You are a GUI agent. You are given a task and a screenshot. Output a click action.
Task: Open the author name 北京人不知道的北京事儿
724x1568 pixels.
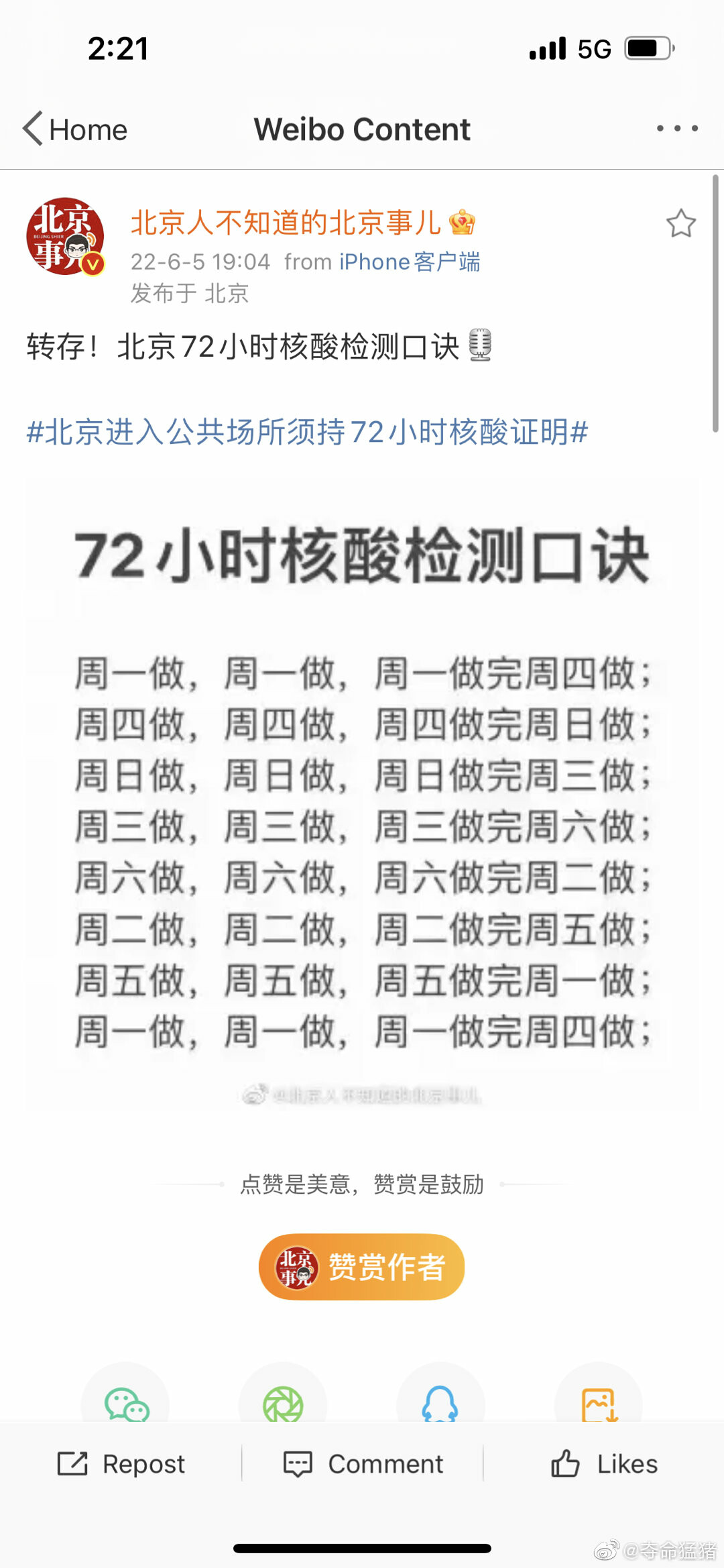point(286,223)
